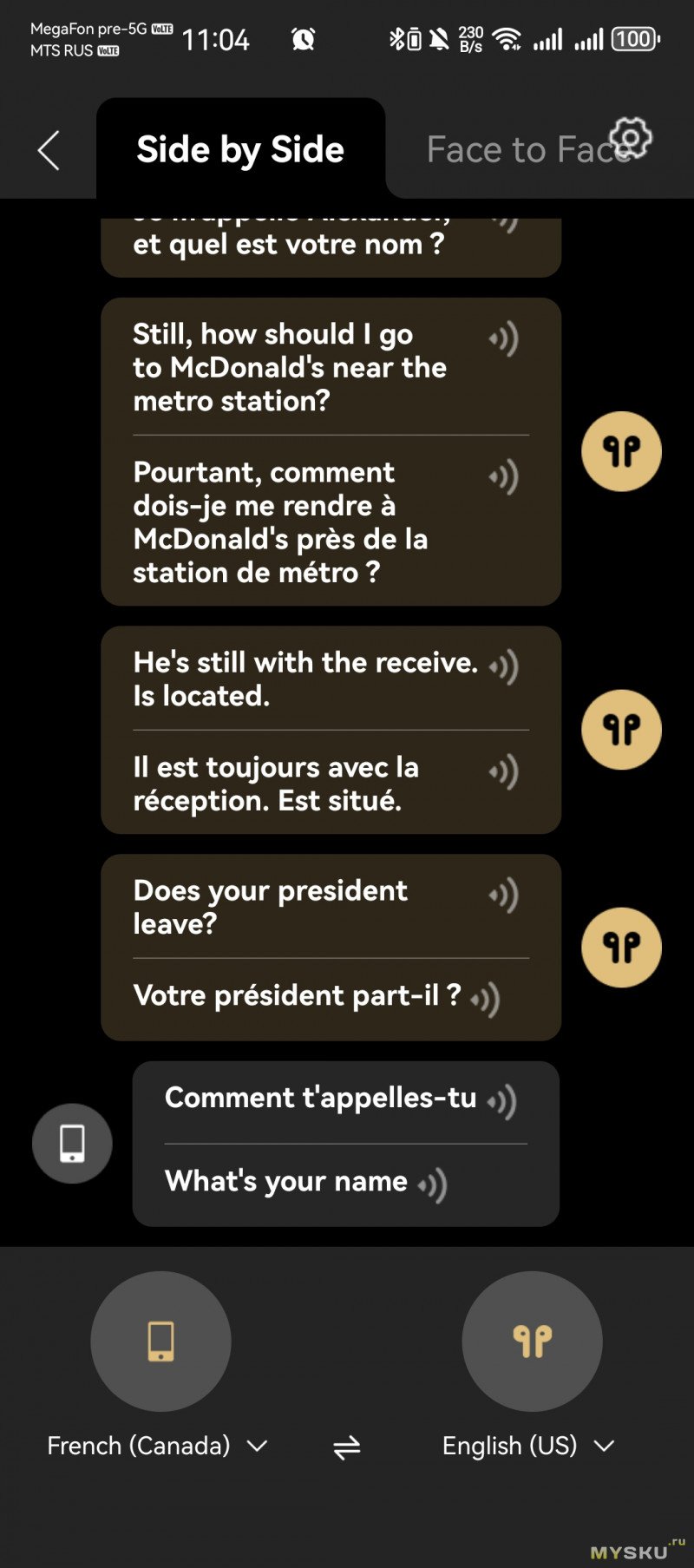Viewport: 694px width, 1568px height.
Task: Open the French (Canada) language dropdown
Action: coord(157,1446)
